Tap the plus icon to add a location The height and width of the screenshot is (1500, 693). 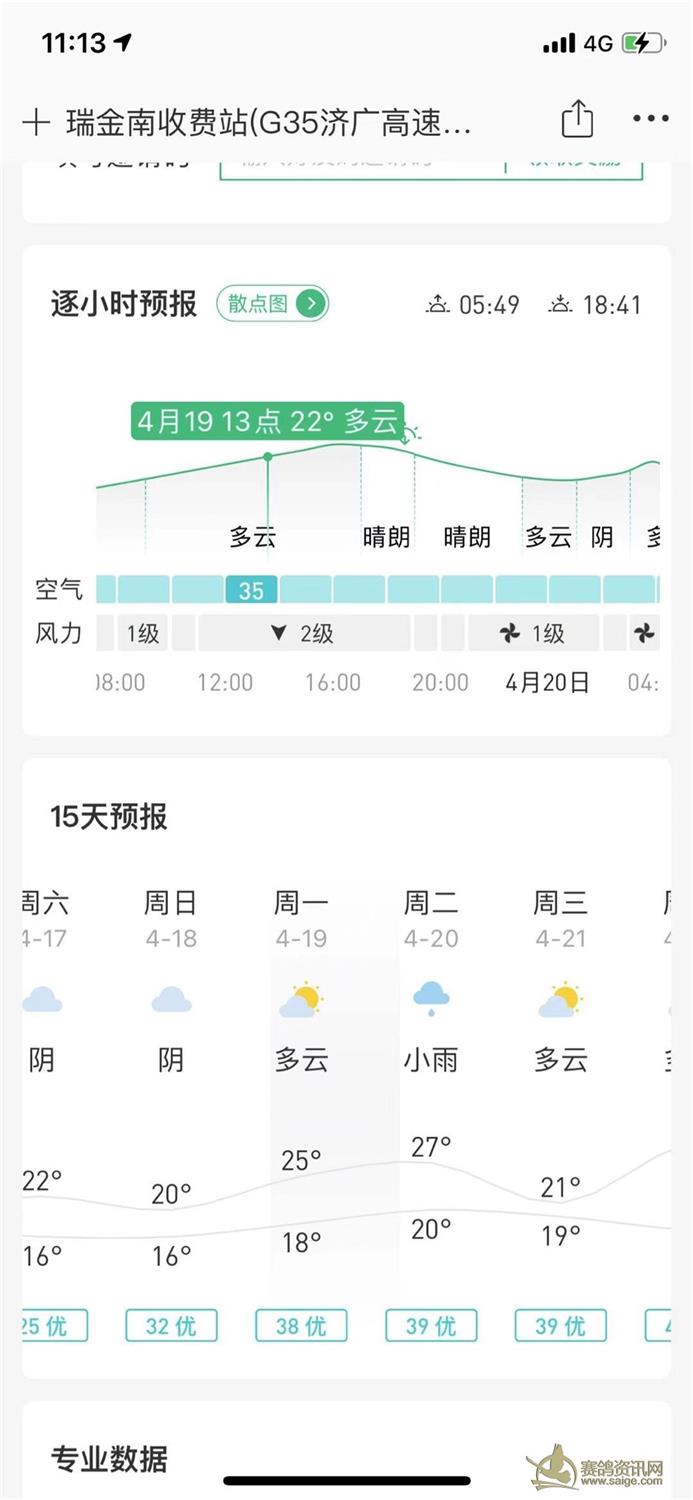pyautogui.click(x=36, y=123)
